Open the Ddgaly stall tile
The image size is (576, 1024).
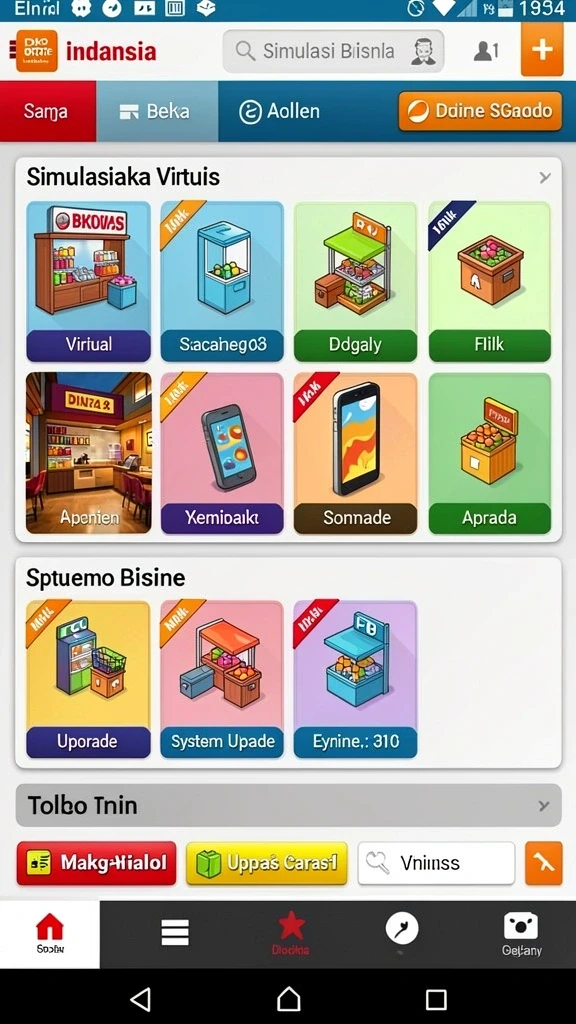click(355, 281)
